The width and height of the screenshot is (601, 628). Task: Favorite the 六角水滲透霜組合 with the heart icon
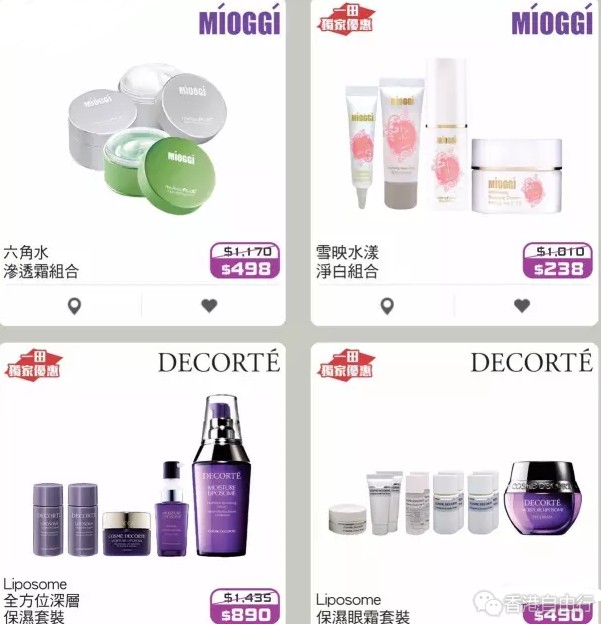tap(209, 306)
